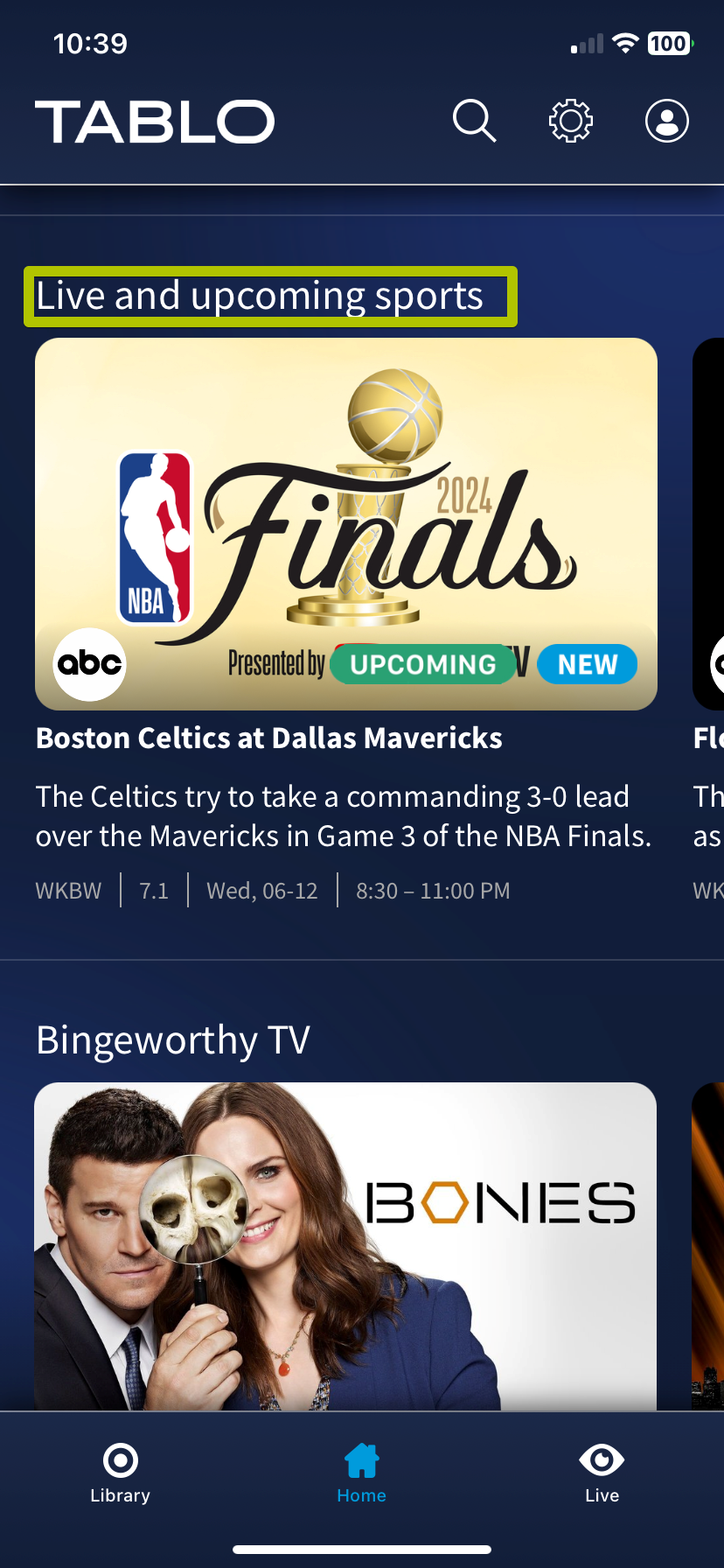
Task: Go to the Home tab
Action: pyautogui.click(x=362, y=1473)
